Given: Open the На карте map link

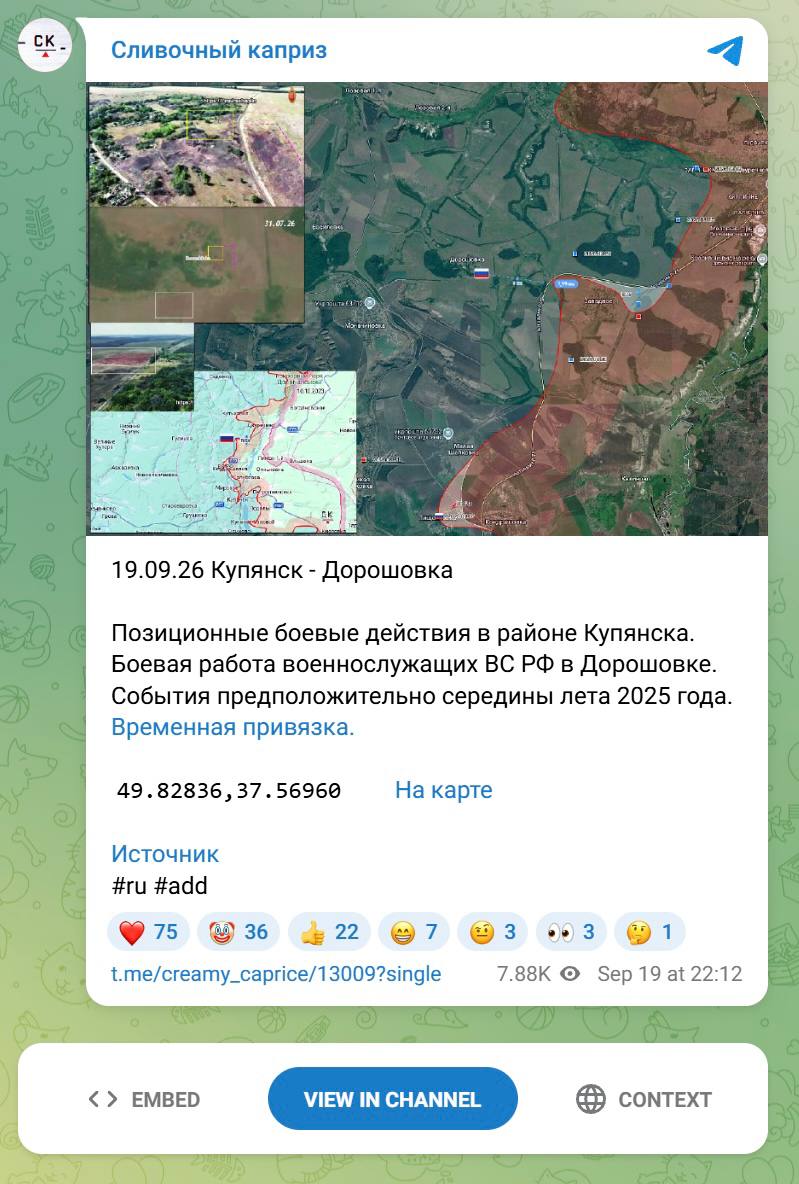Looking at the screenshot, I should [x=443, y=790].
